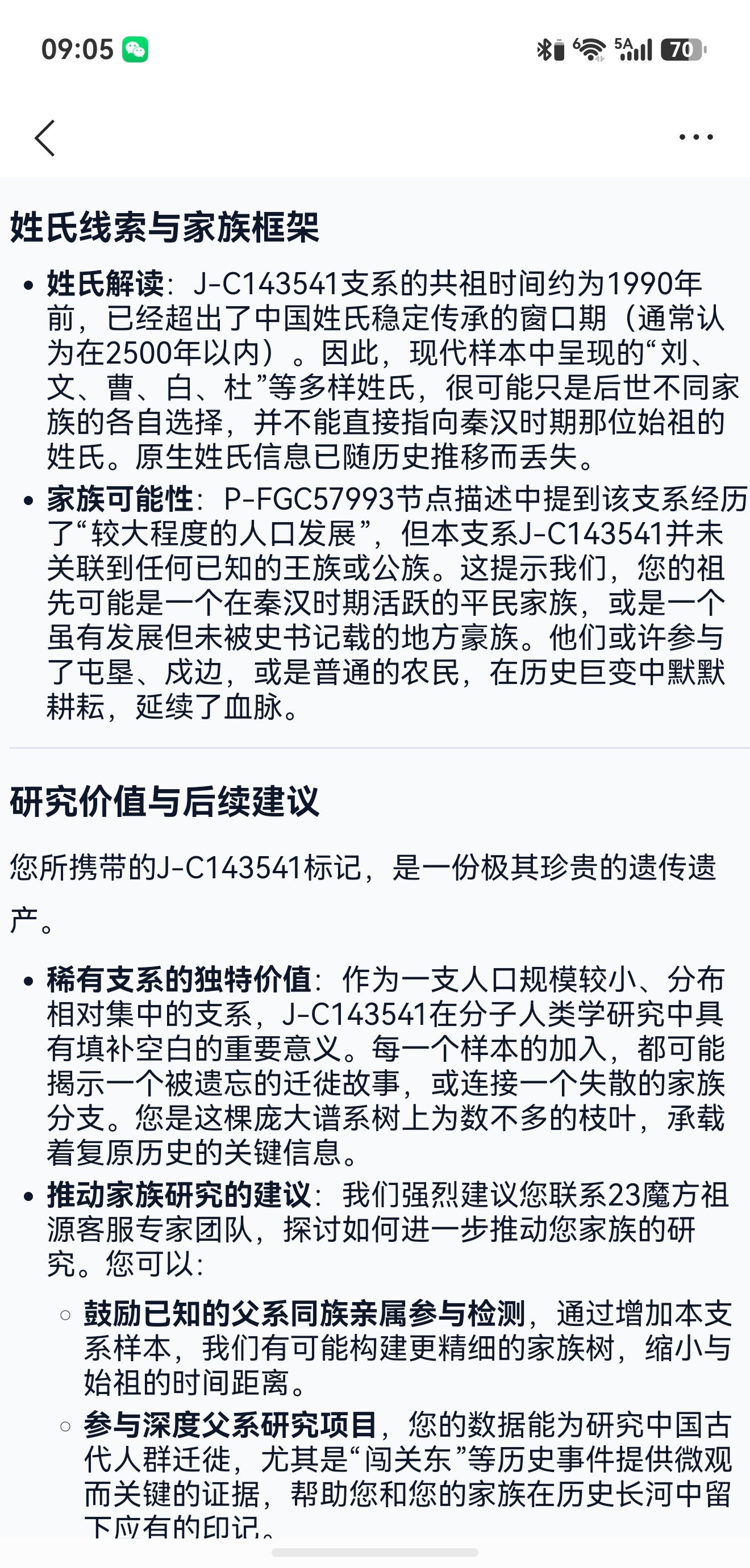
Task: Go back using the top-left arrow
Action: click(x=45, y=138)
